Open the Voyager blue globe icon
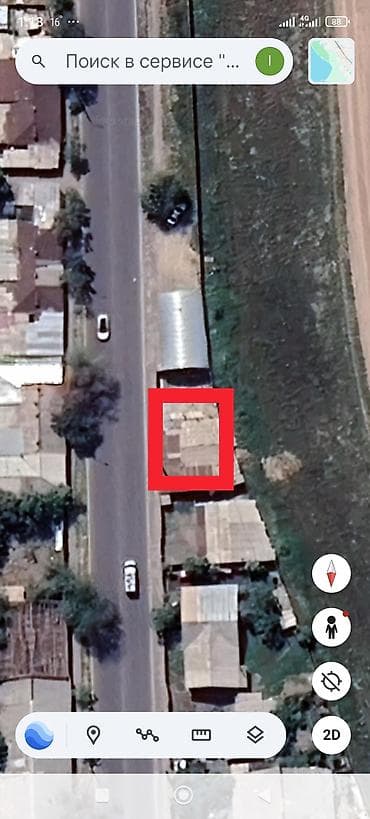 pos(39,735)
